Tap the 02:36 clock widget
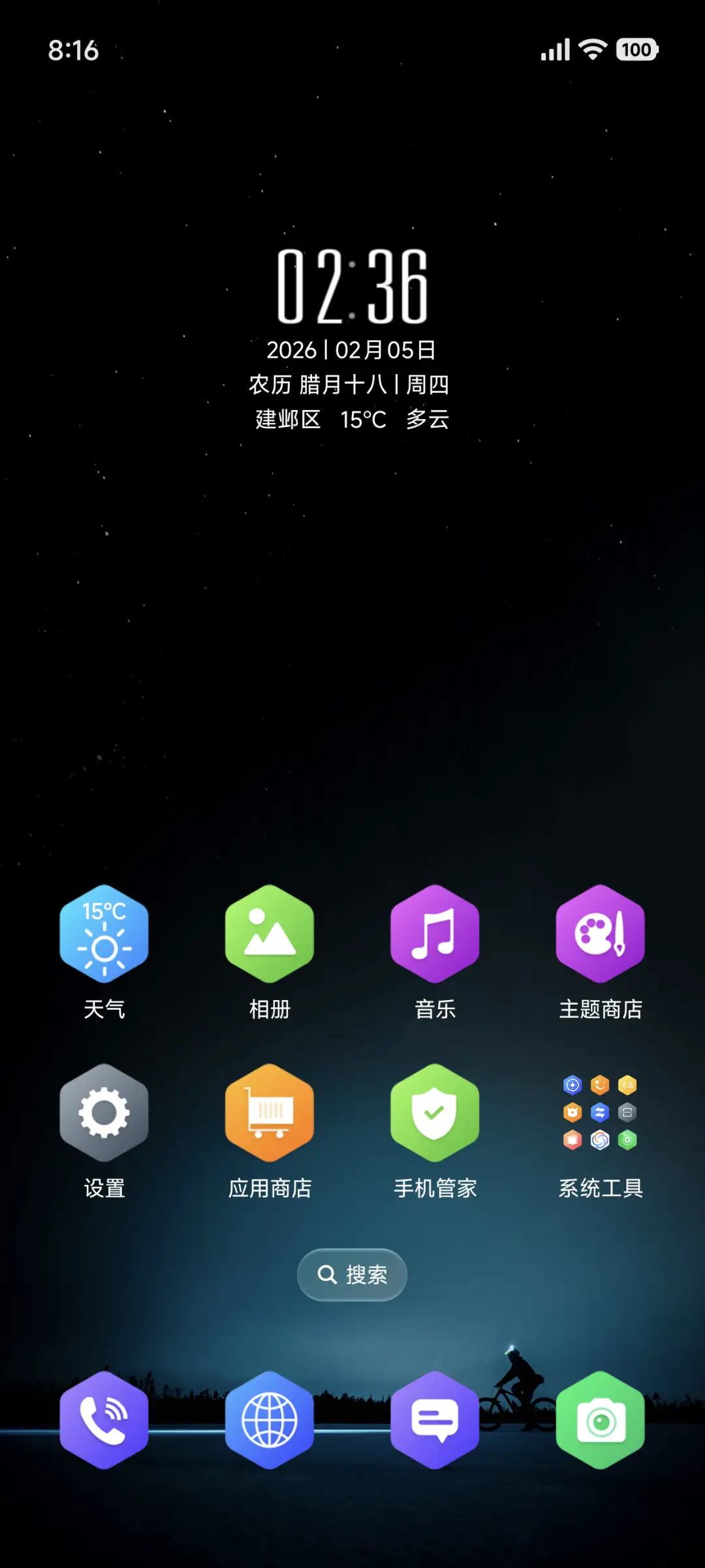The width and height of the screenshot is (705, 1568). 351,287
